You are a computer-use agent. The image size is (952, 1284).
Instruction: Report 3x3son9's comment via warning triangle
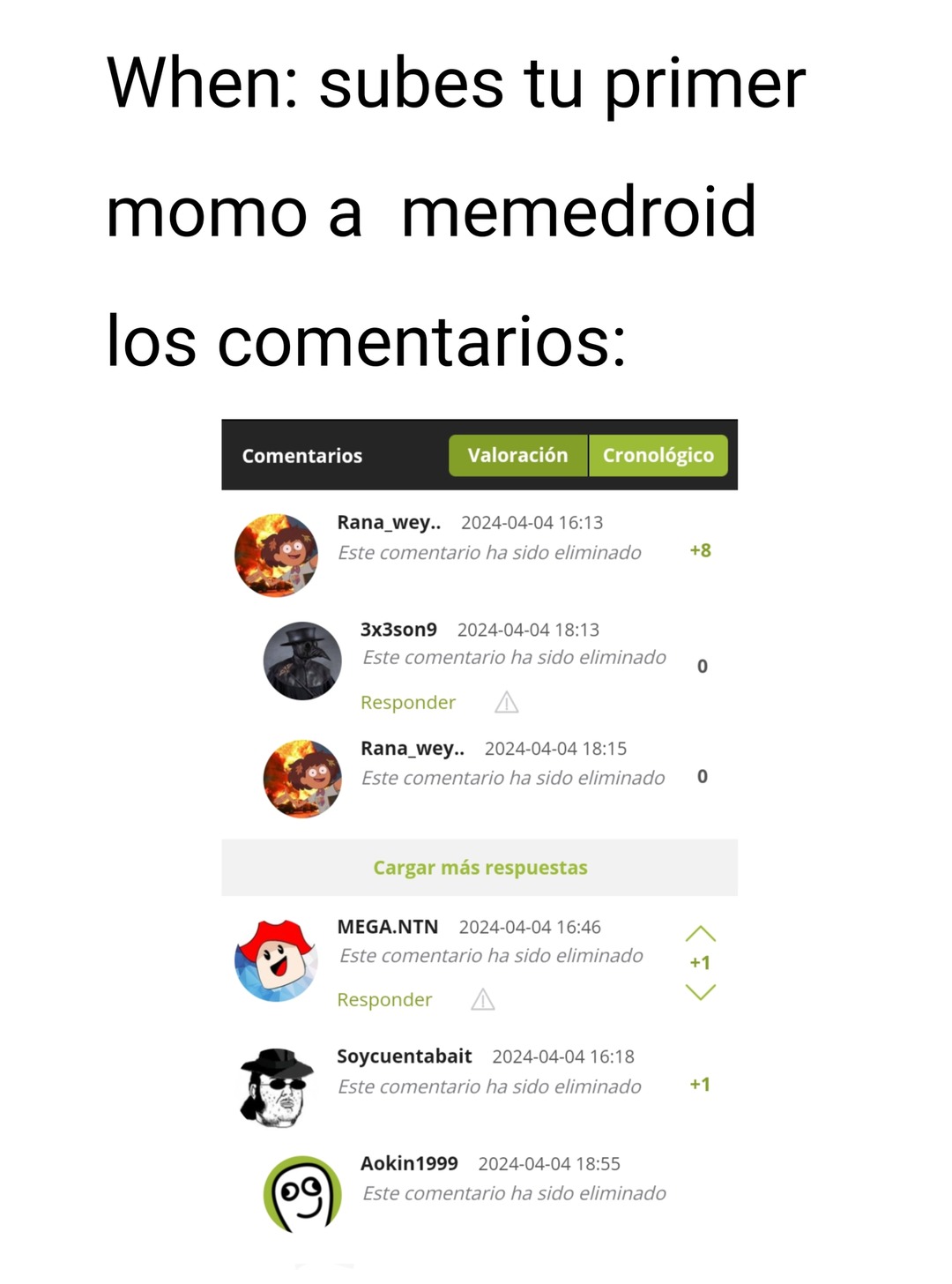(507, 703)
